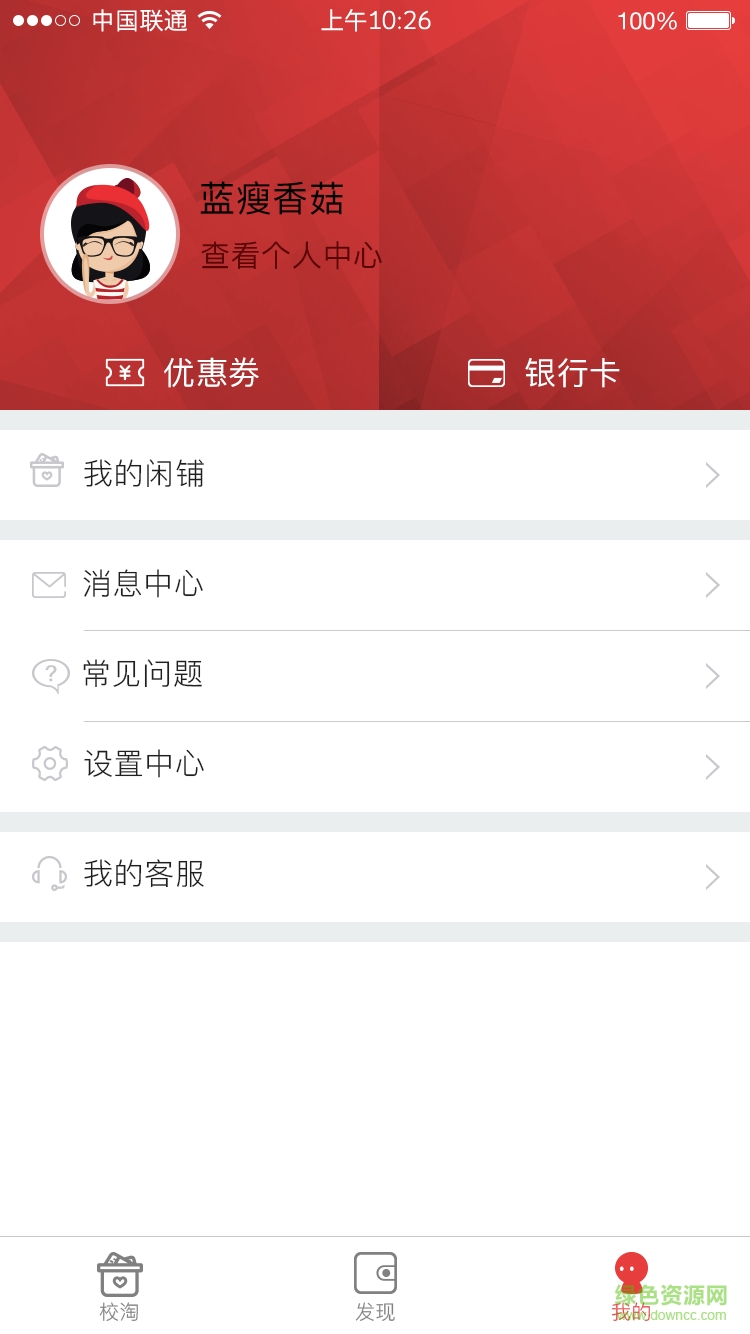
Task: Click the battery indicator at 100%
Action: pyautogui.click(x=706, y=20)
